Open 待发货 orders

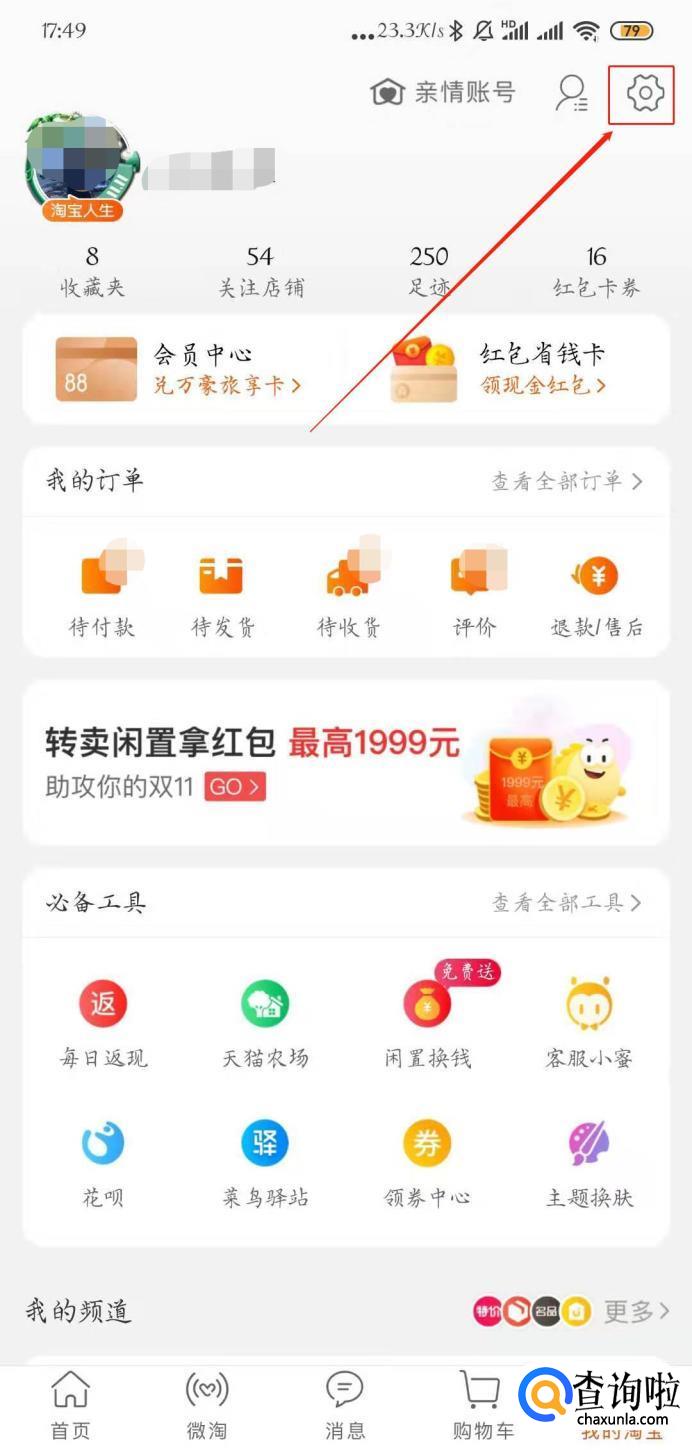tap(223, 595)
